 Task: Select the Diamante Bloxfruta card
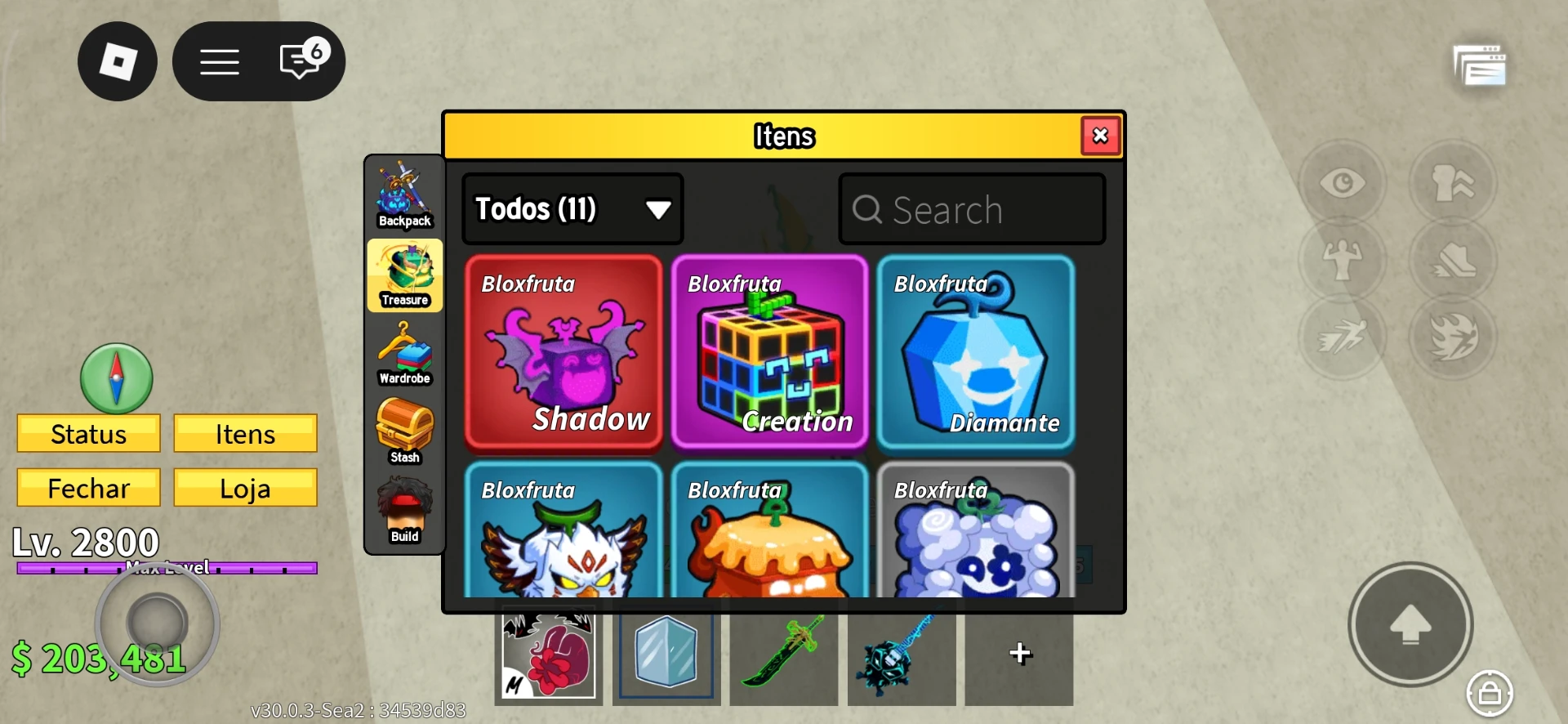(x=976, y=352)
